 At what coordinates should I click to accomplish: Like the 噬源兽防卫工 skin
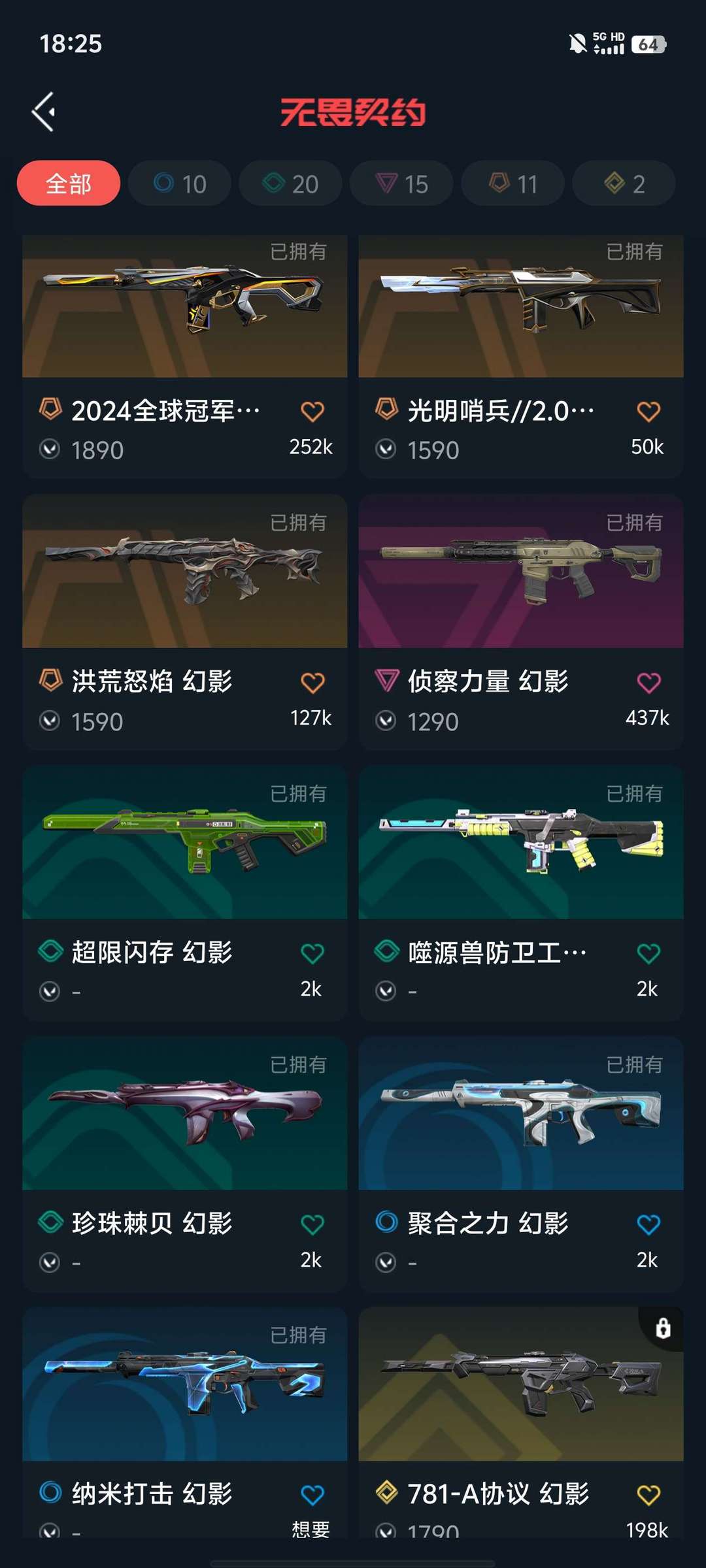tap(648, 953)
